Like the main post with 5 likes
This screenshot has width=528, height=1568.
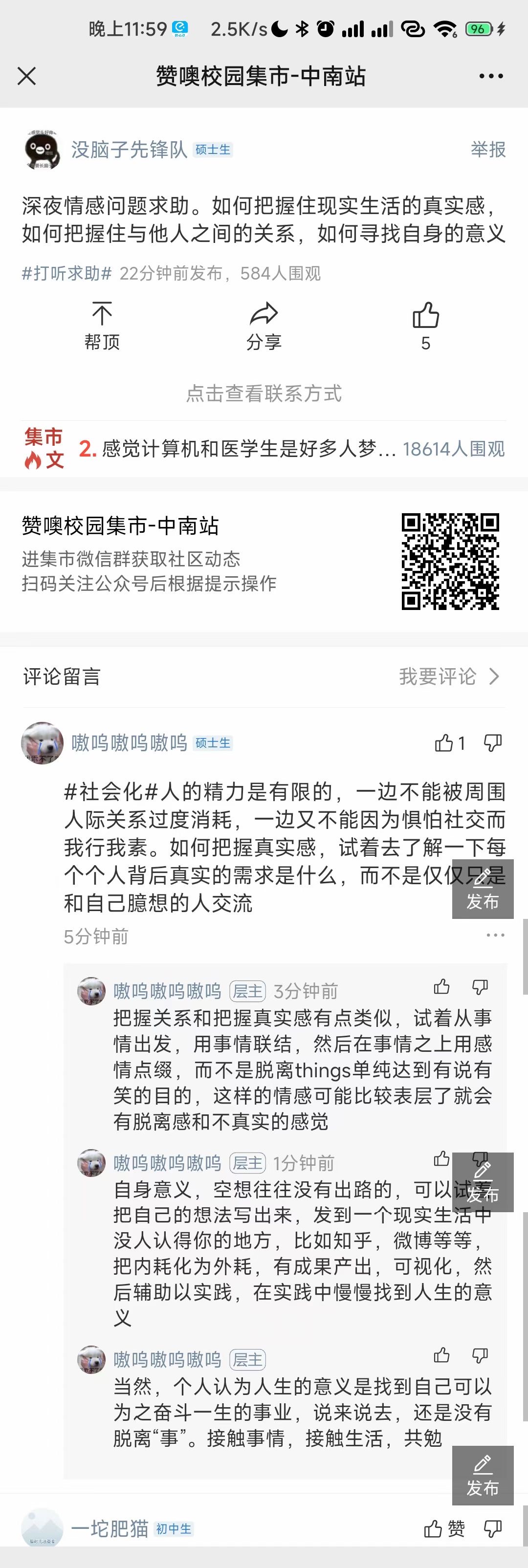(x=426, y=326)
